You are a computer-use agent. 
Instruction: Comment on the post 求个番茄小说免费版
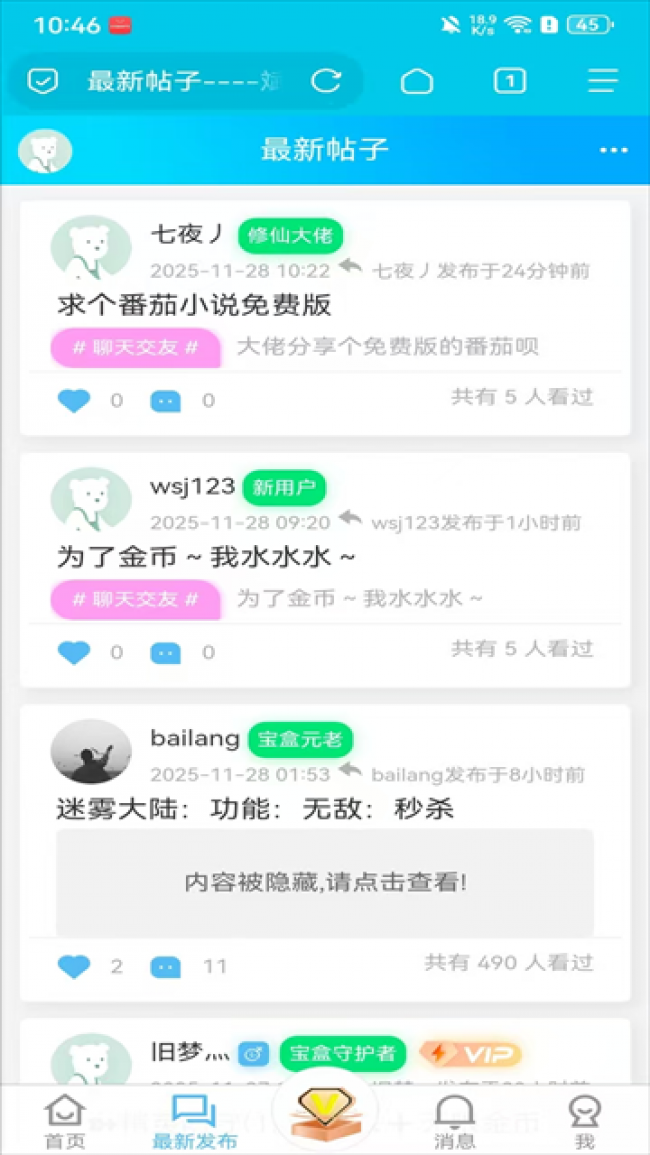(x=166, y=401)
